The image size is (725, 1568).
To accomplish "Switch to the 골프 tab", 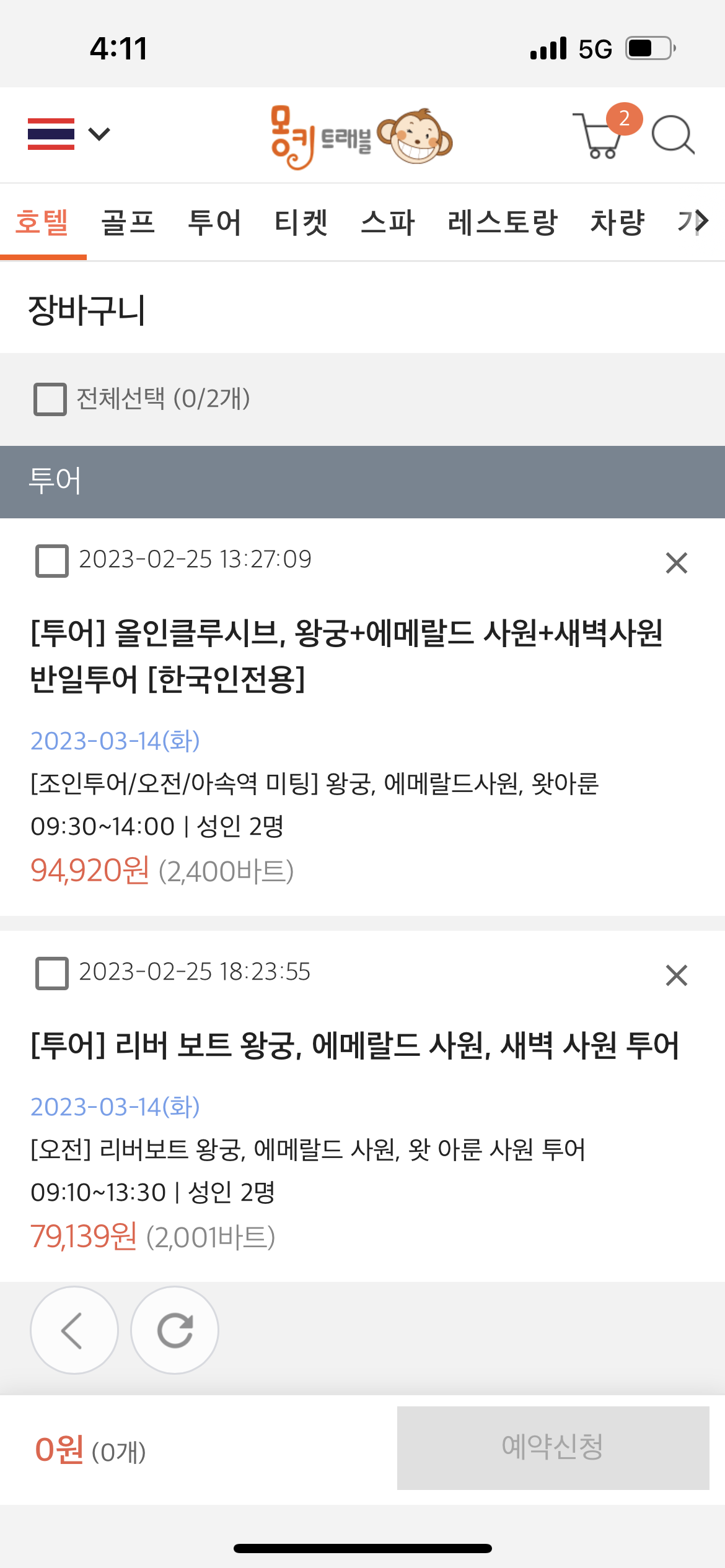I will 128,222.
